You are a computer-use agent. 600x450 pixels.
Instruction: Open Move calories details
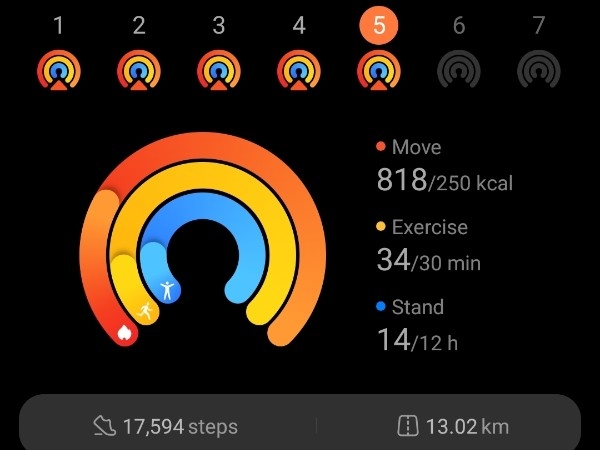[x=444, y=167]
